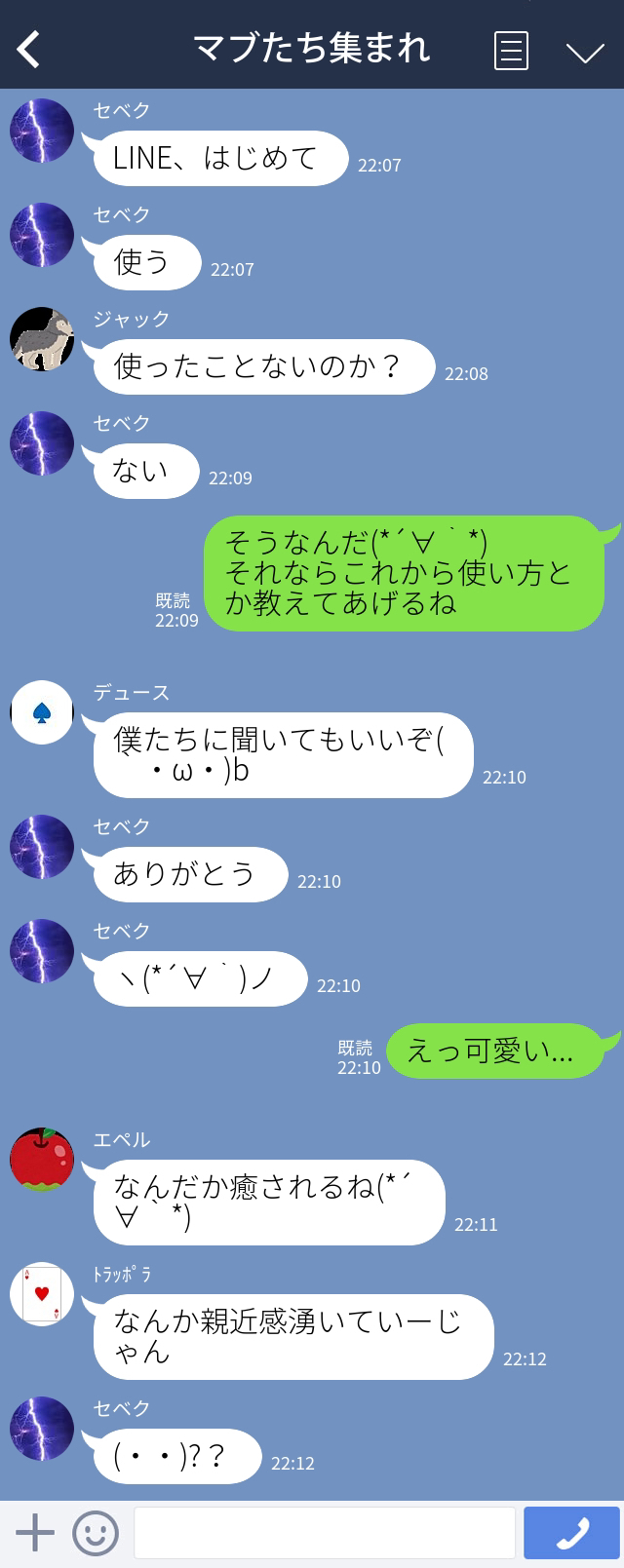
Task: Go back from the マブたち集まれ chat
Action: click(x=29, y=49)
